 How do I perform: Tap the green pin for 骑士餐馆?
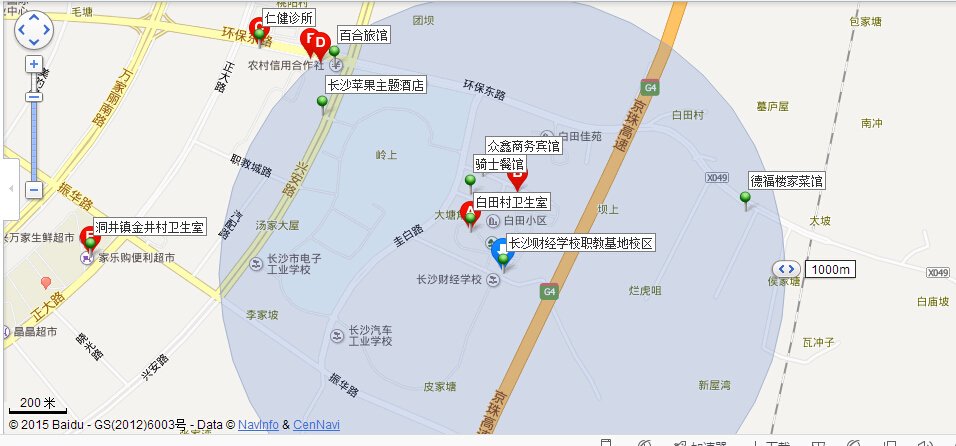[470, 181]
